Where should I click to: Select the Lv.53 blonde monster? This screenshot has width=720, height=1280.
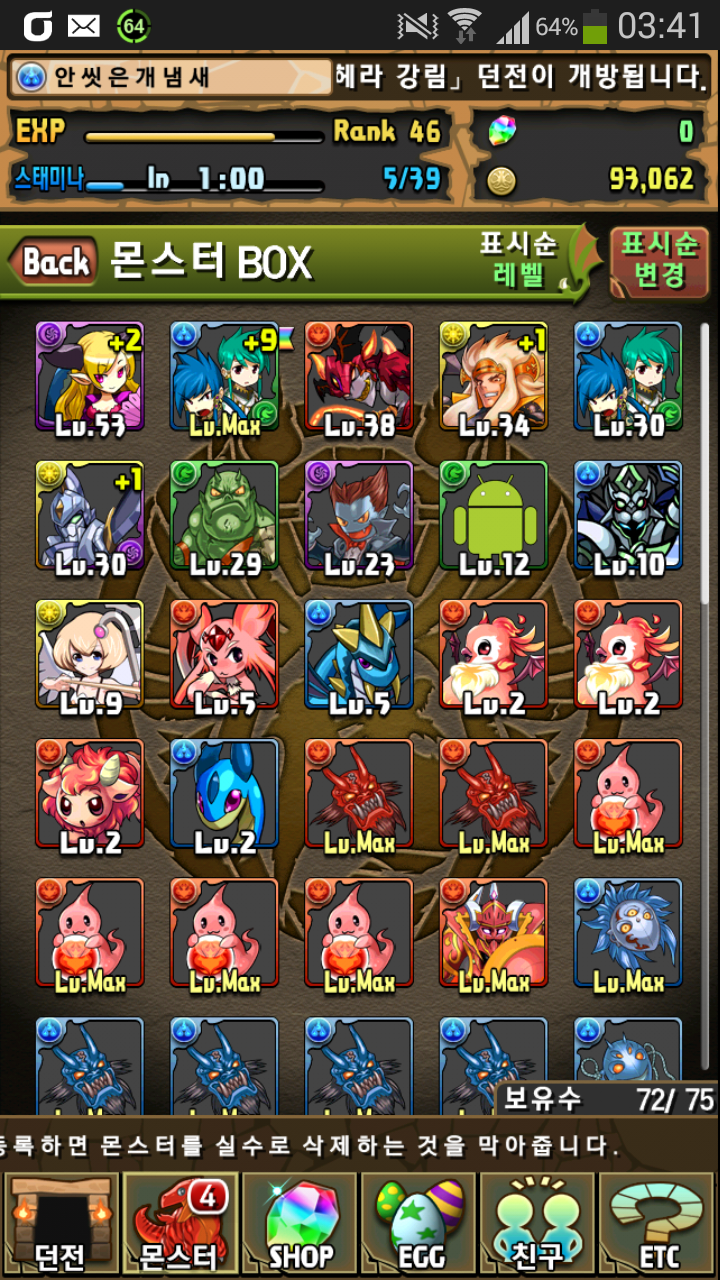point(90,378)
